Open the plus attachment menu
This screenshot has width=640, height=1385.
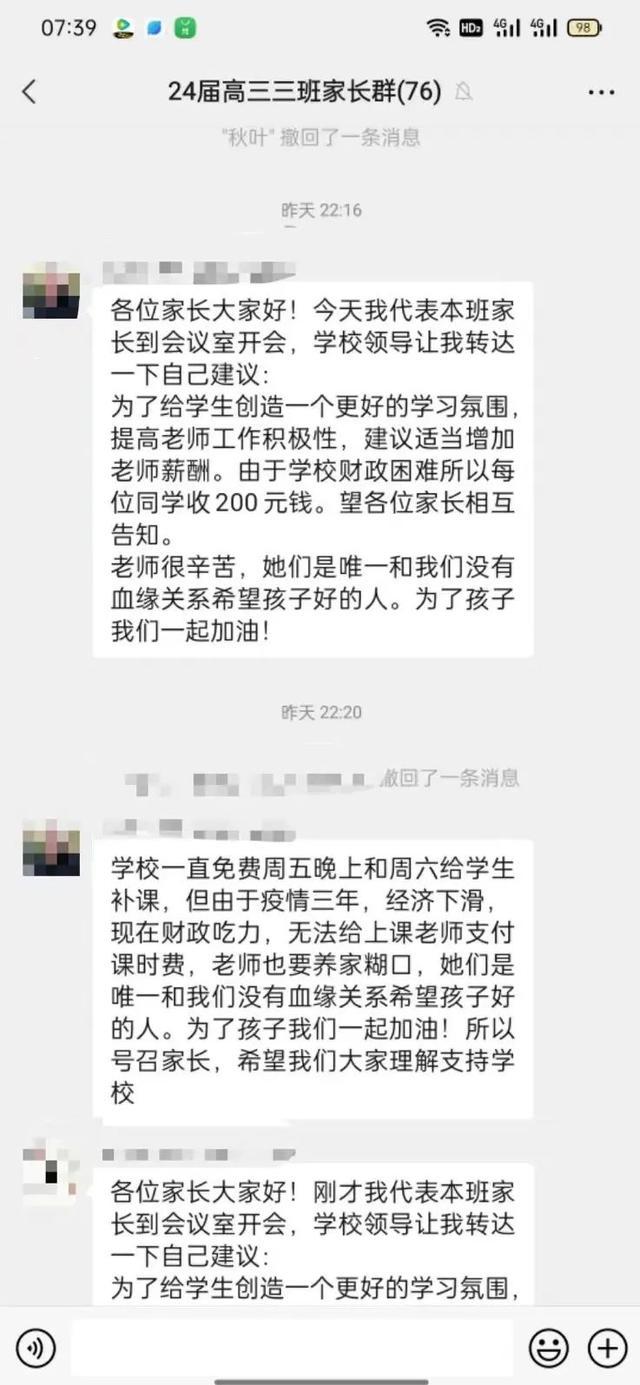[x=607, y=1348]
